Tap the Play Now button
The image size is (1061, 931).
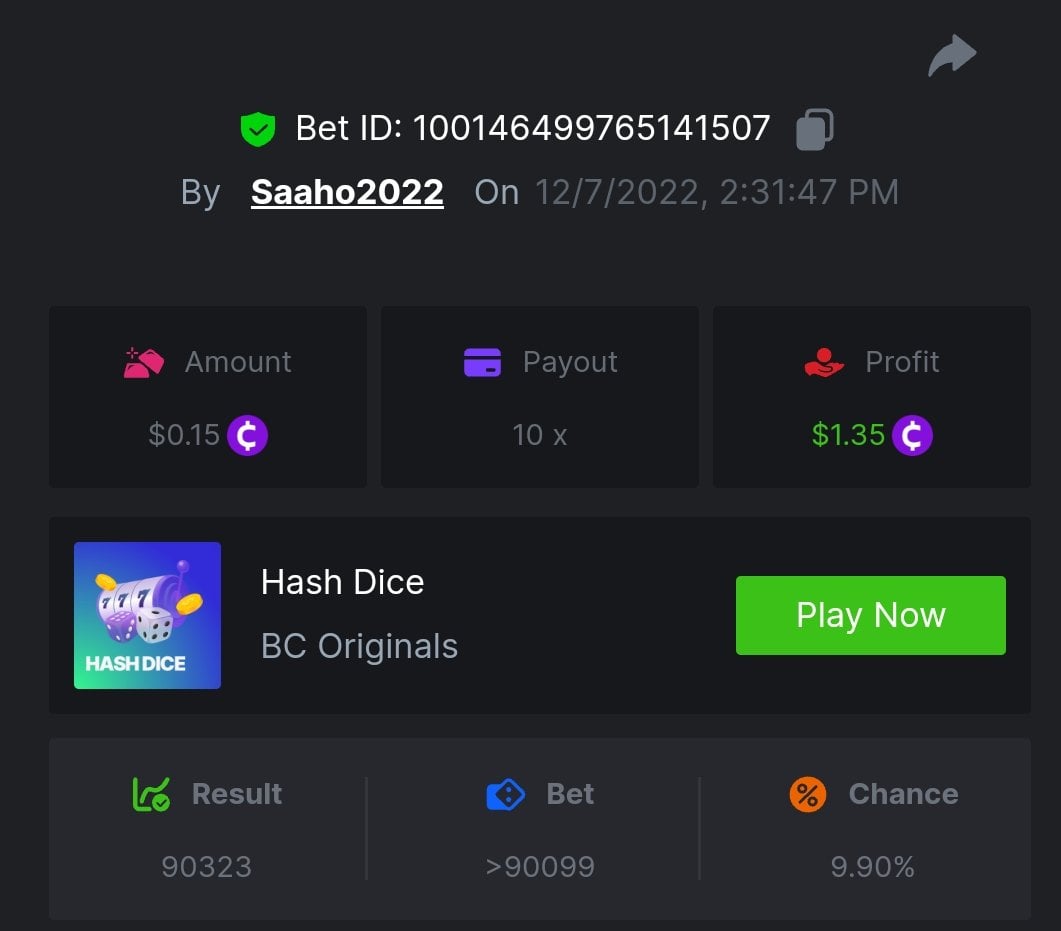coord(870,615)
